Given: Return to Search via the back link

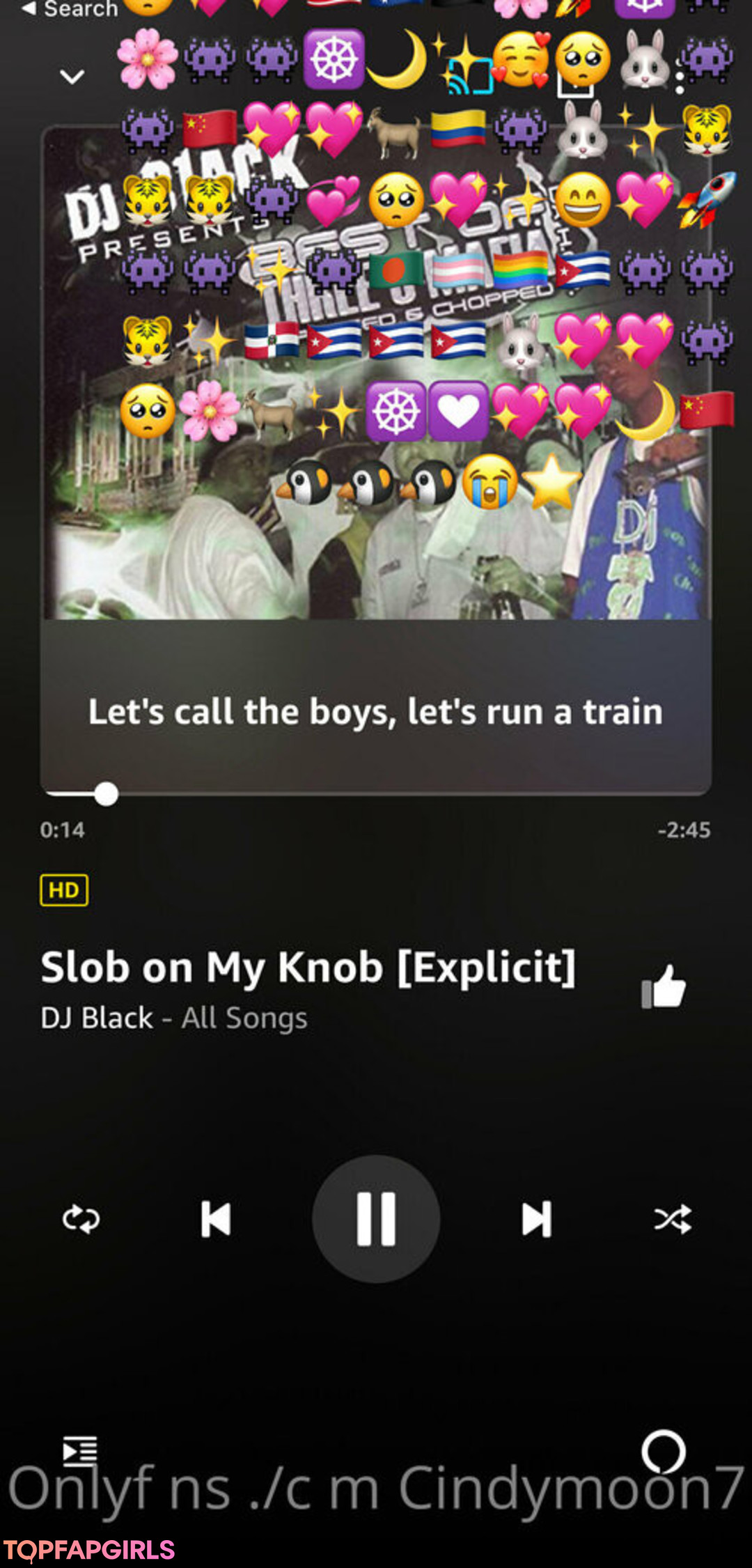Looking at the screenshot, I should (70, 9).
